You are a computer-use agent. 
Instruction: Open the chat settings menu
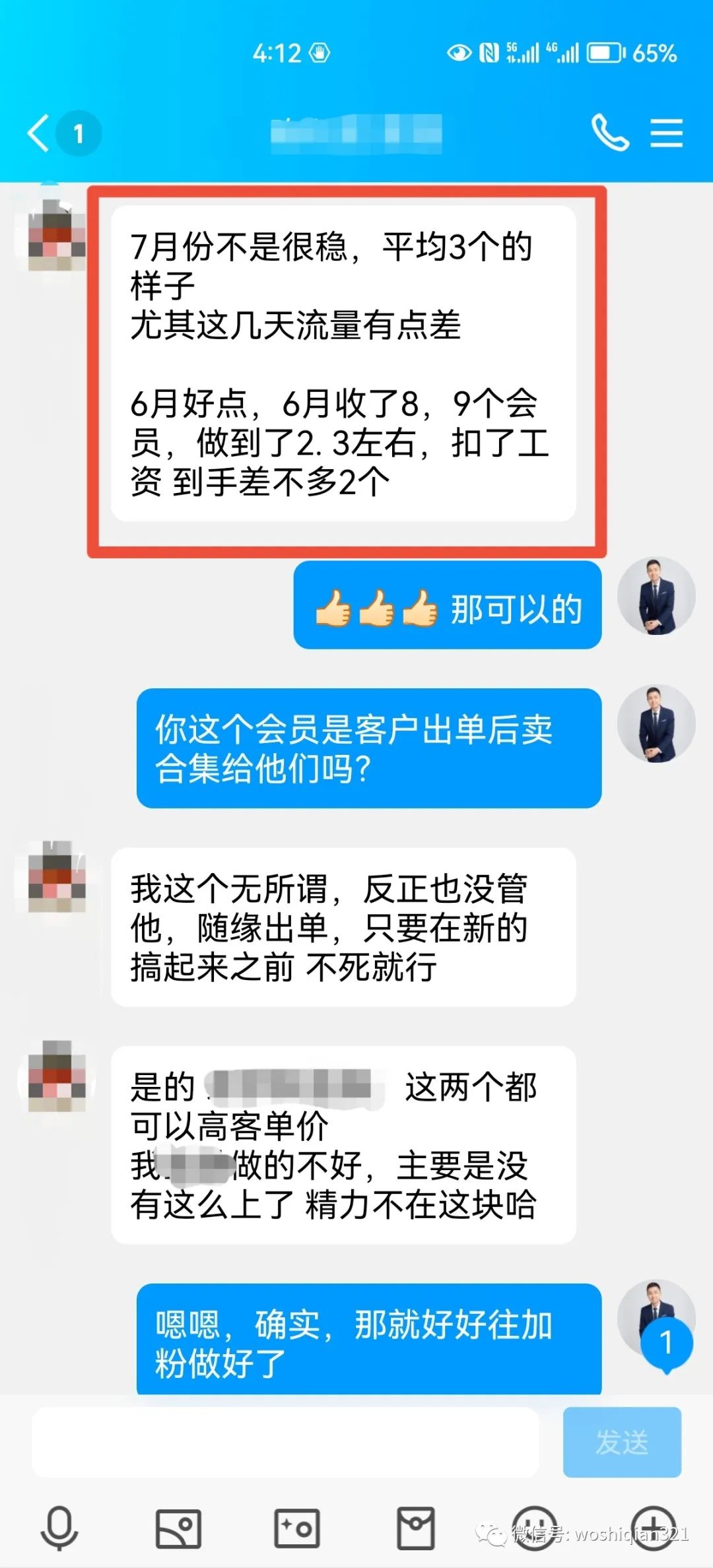(666, 133)
